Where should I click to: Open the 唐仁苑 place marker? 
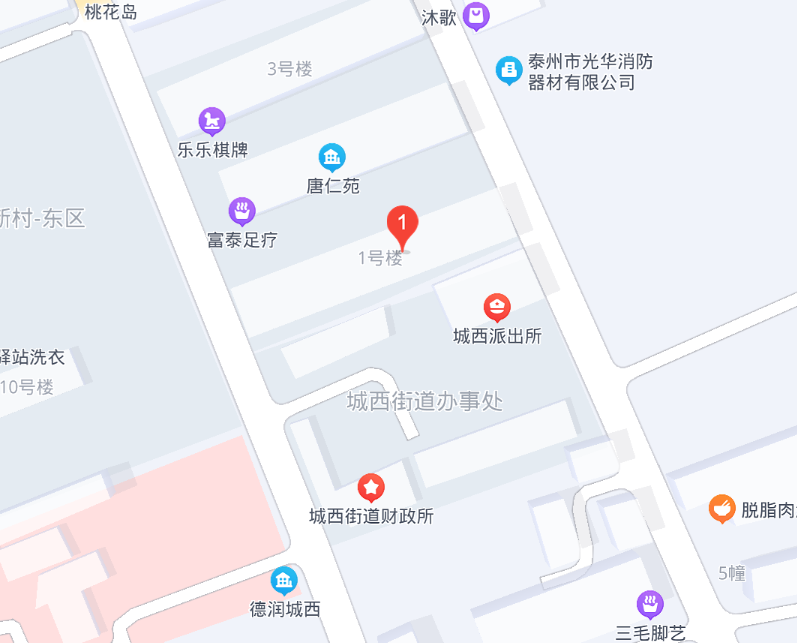point(332,157)
